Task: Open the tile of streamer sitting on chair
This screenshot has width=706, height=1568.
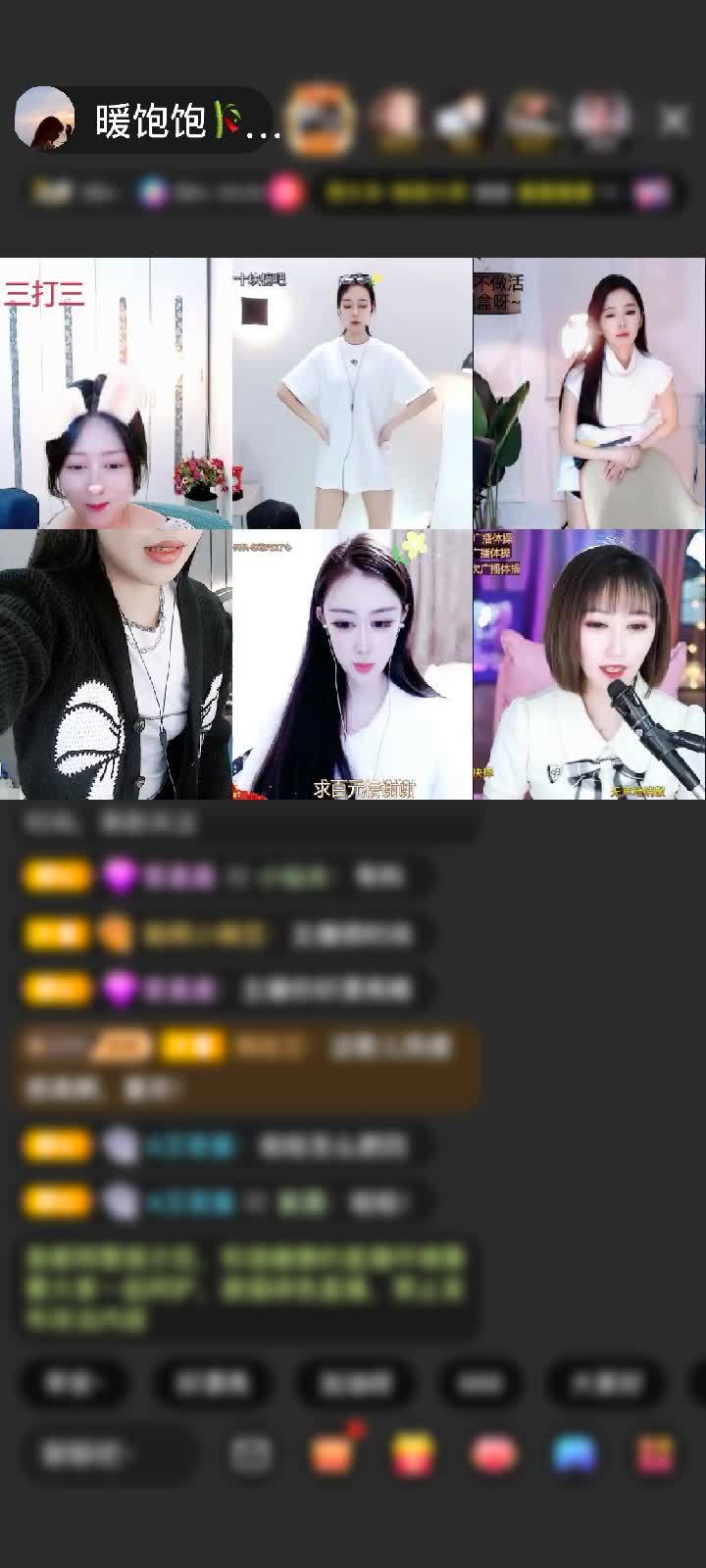Action: point(589,393)
